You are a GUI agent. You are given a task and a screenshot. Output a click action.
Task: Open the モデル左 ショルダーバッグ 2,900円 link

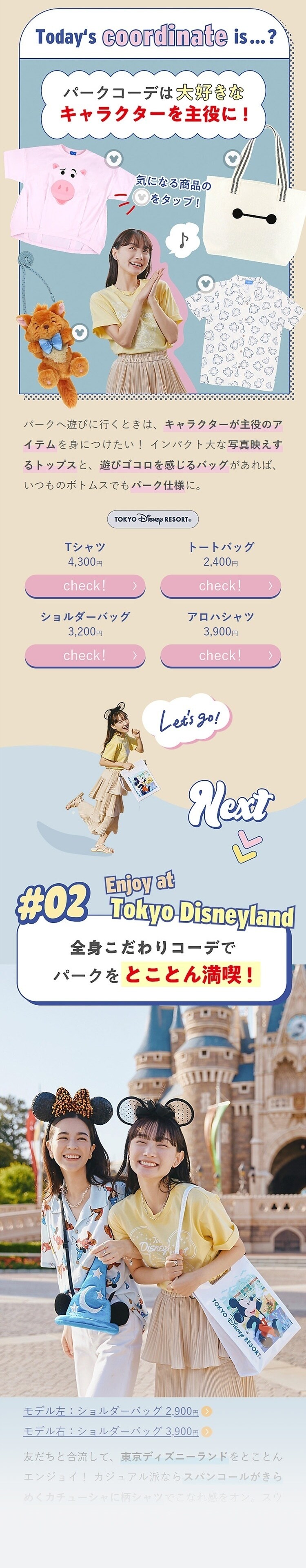click(116, 1411)
